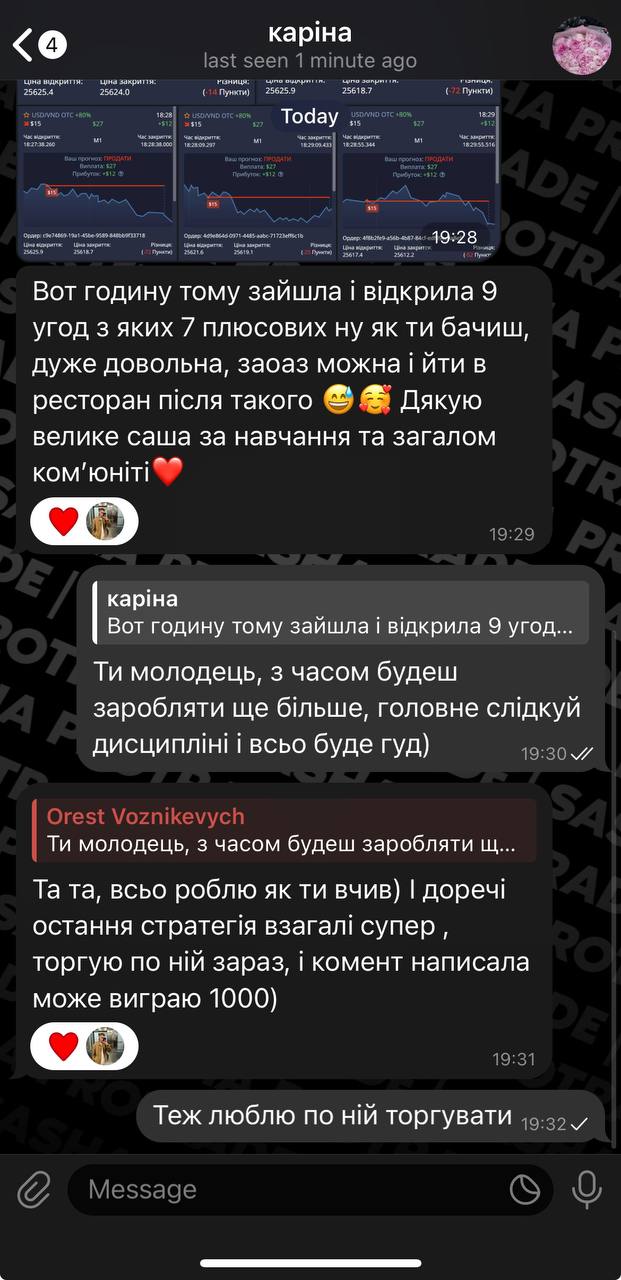Jump to quoted message from каріна
The width and height of the screenshot is (621, 1280).
pos(340,613)
